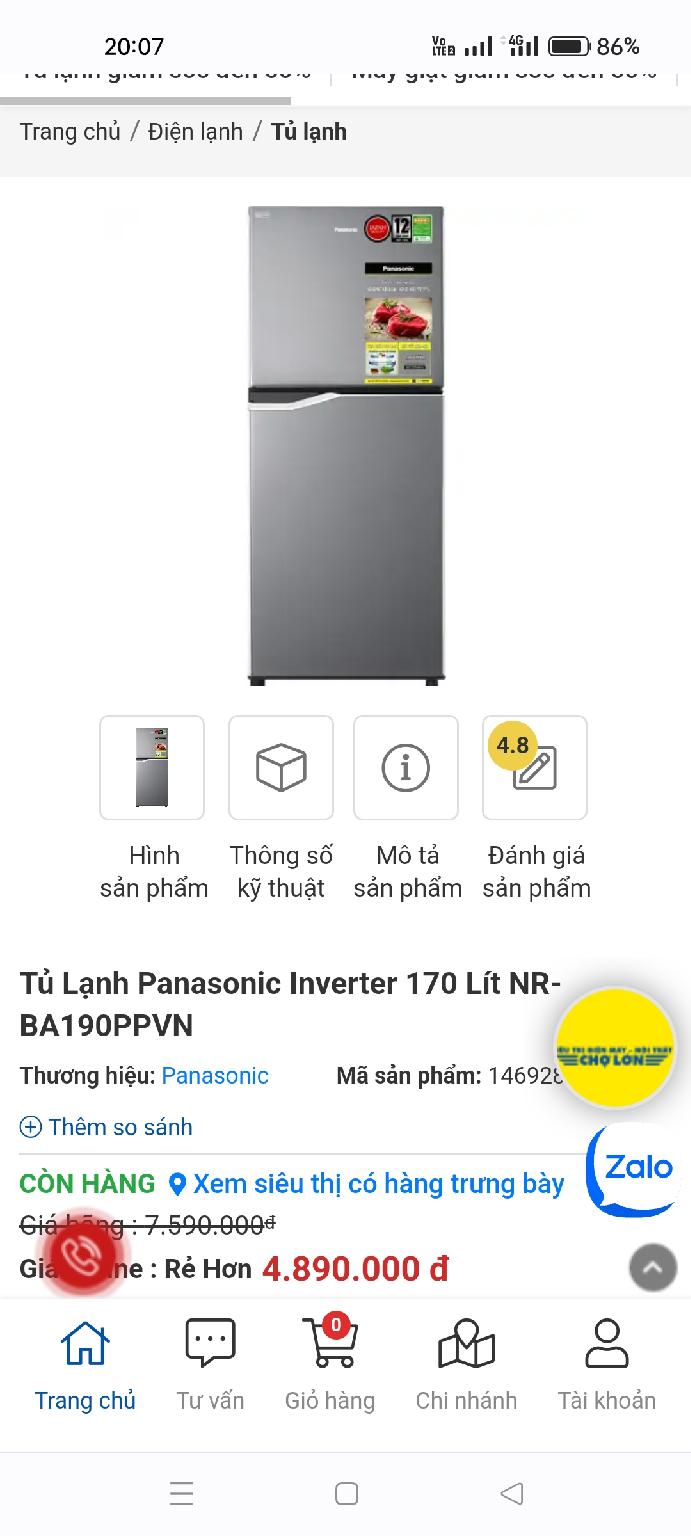Open the Tủ lạnh breadcrumb category
The width and height of the screenshot is (691, 1536).
pyautogui.click(x=309, y=132)
